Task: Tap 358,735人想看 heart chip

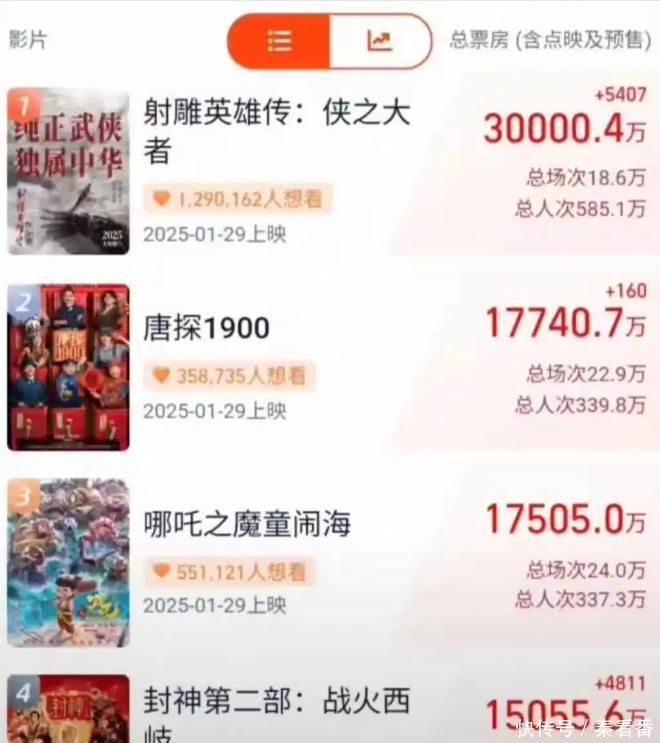Action: (x=231, y=376)
